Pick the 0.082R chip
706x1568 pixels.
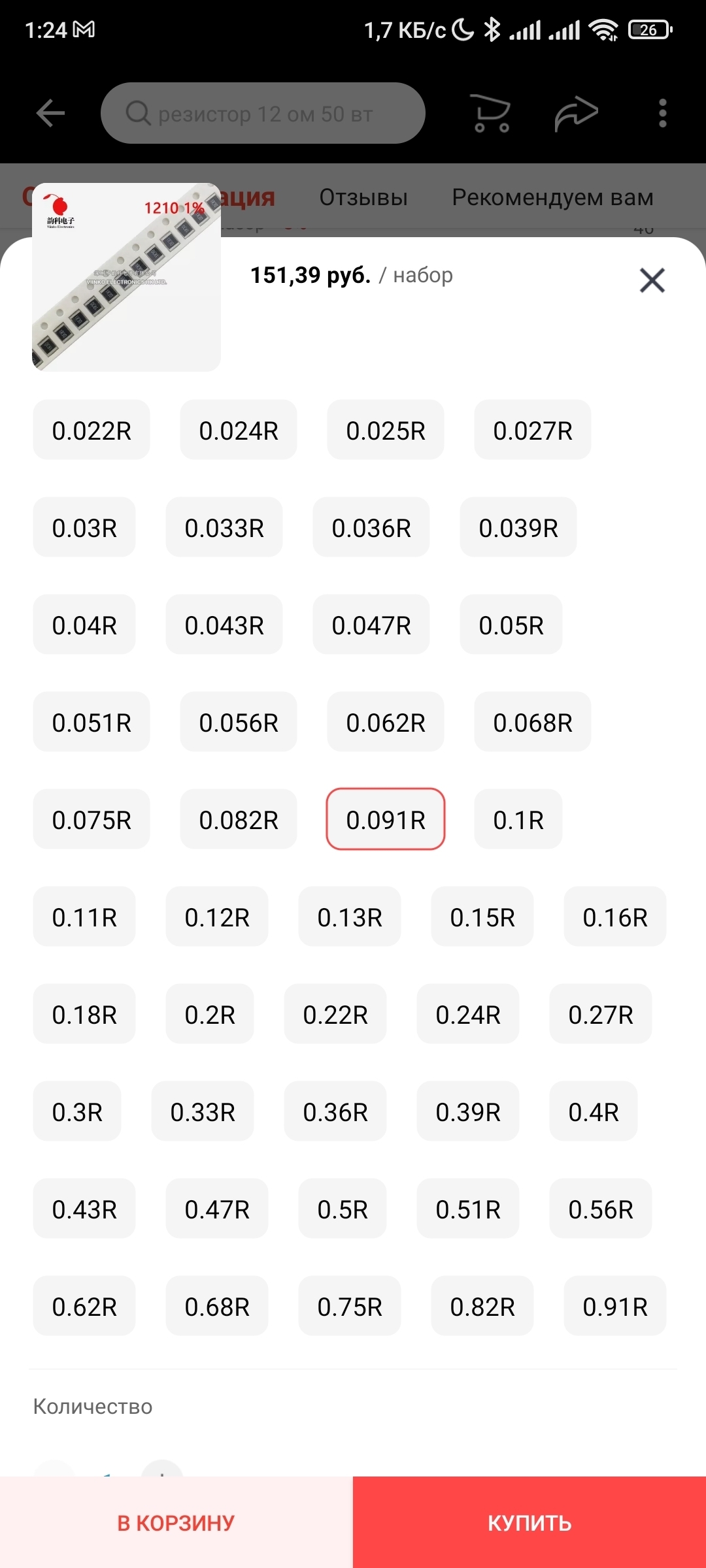point(239,819)
